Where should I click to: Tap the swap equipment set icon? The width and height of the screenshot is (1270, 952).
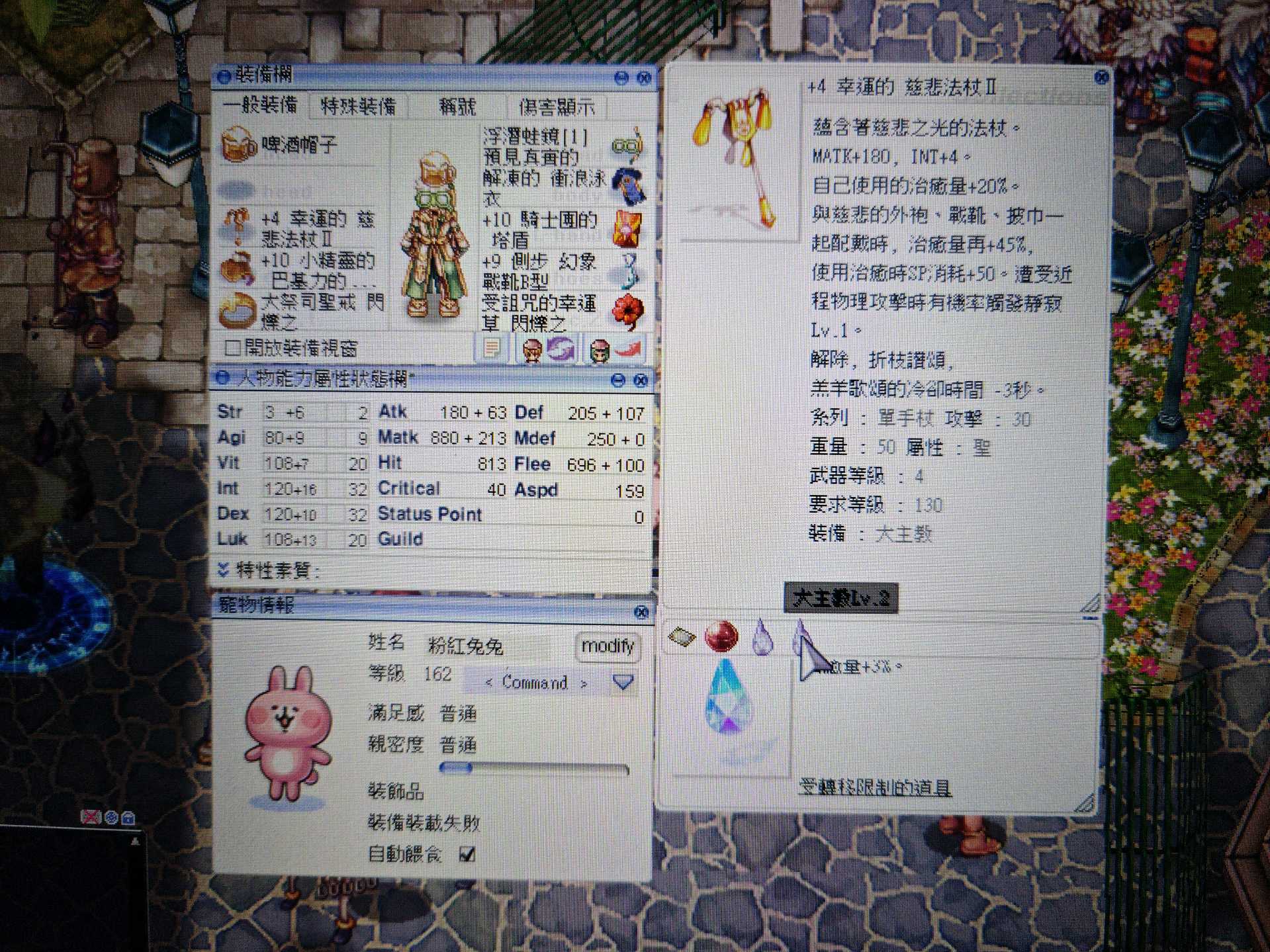(x=561, y=349)
